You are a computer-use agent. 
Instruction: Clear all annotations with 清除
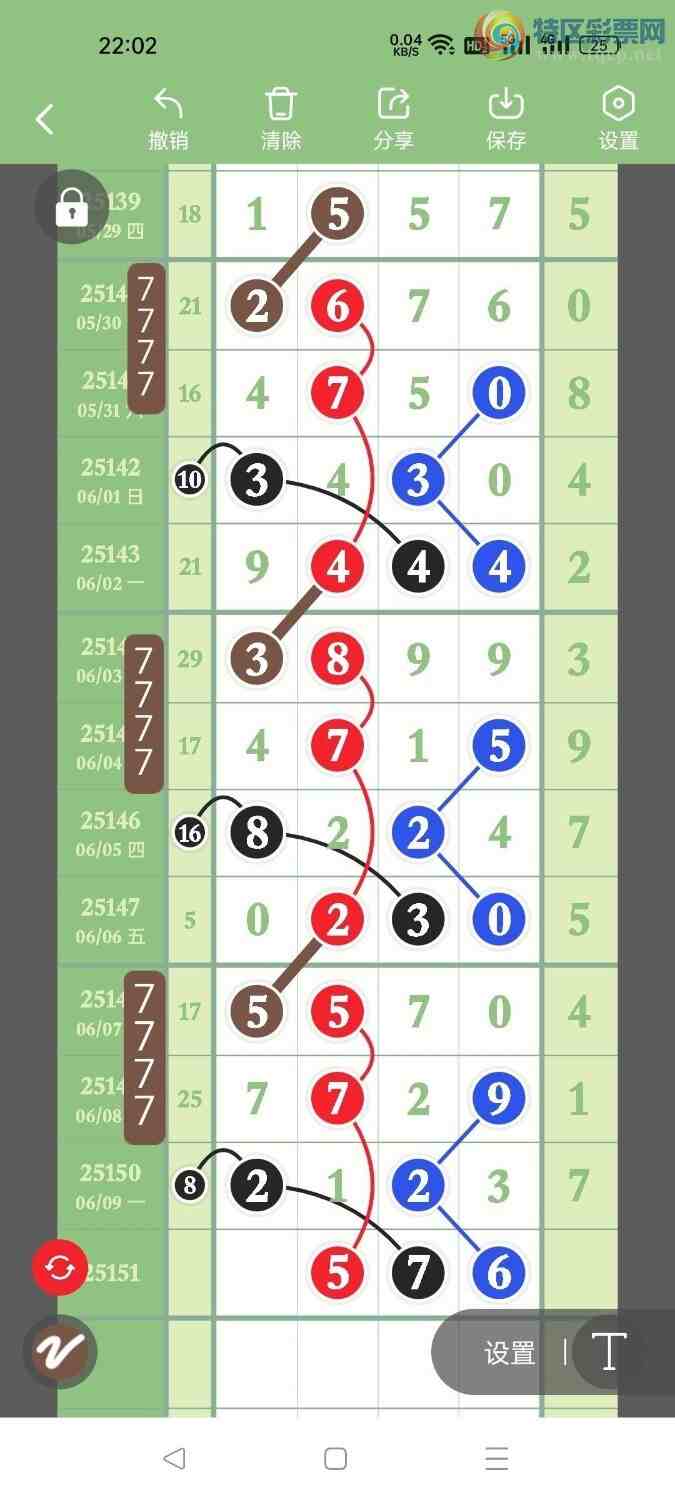(281, 119)
